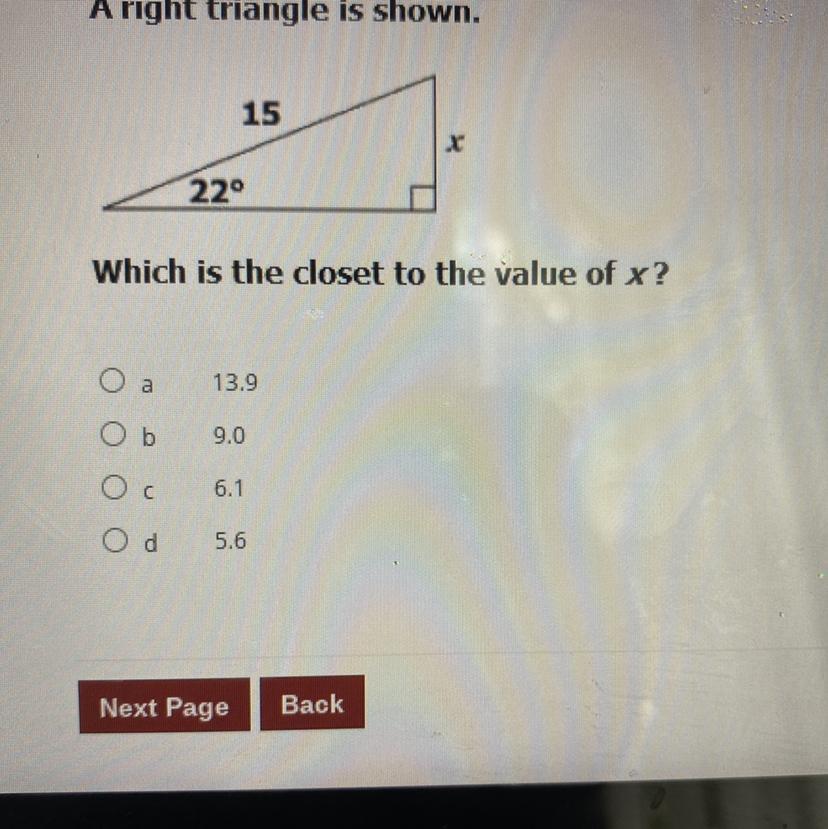This screenshot has width=828, height=829.
Task: Mark answer option c, 6.1
Action: click(111, 489)
